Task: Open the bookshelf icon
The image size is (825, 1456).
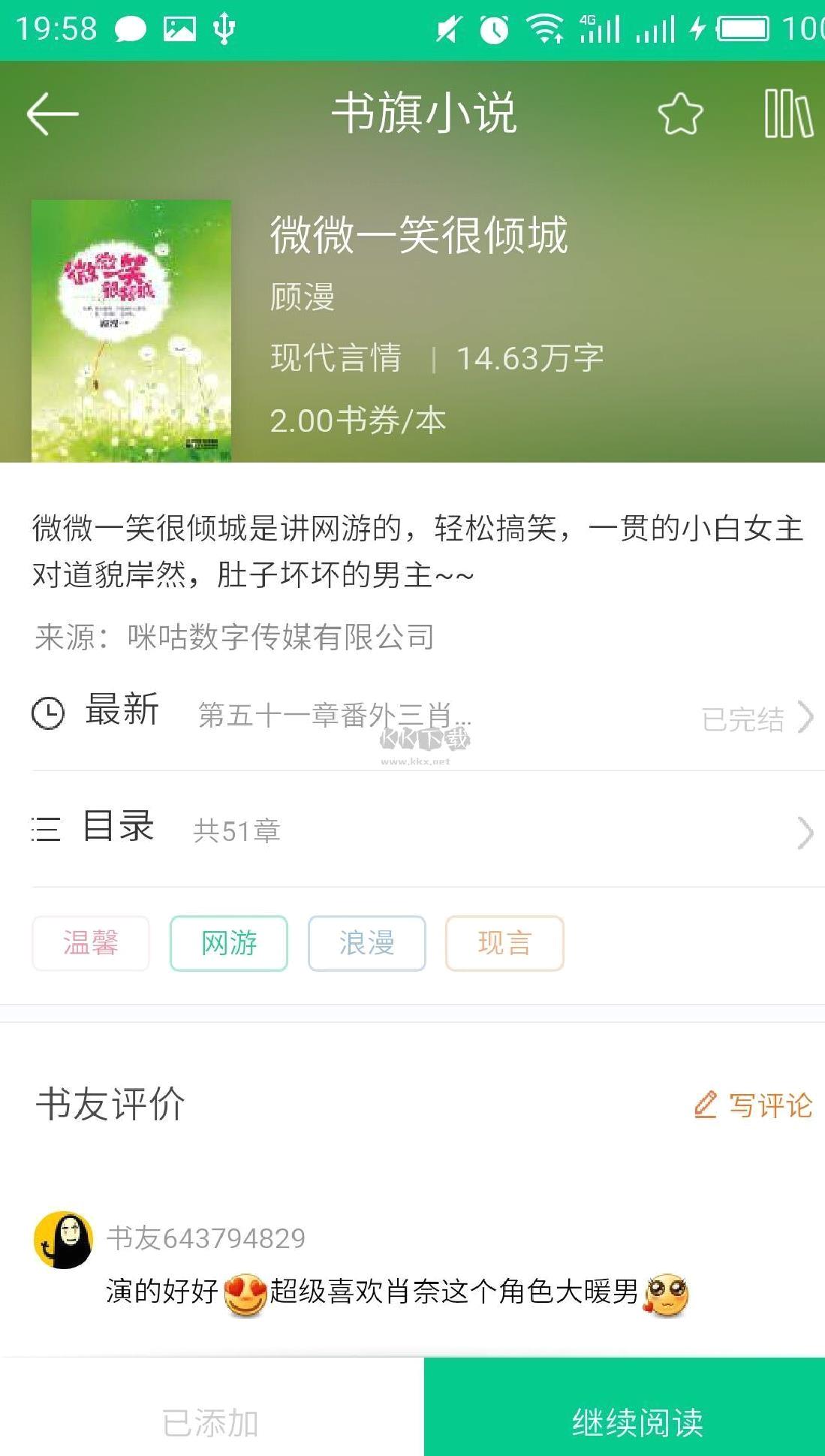Action: tap(788, 114)
